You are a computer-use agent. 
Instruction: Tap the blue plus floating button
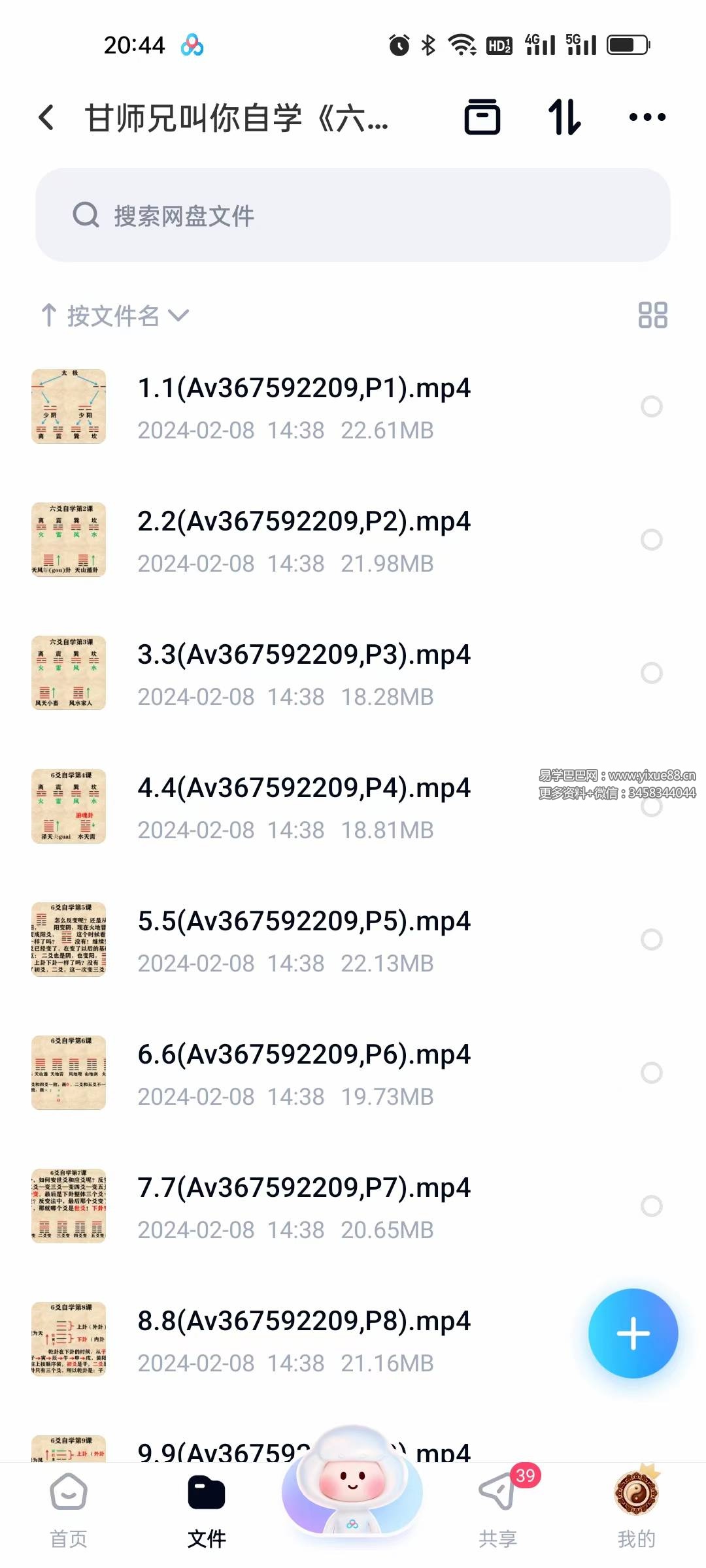[x=633, y=1333]
